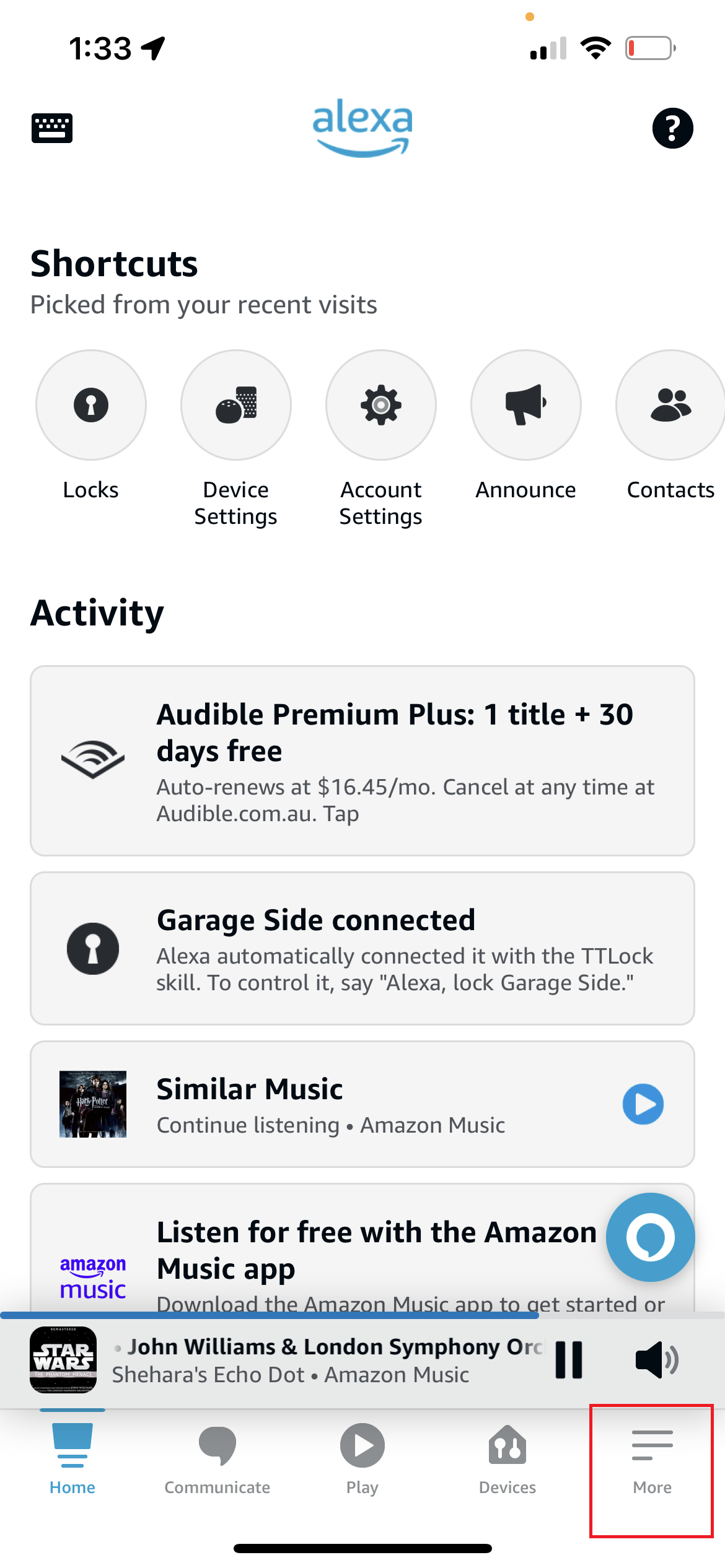Open the Account Settings shortcut

click(381, 439)
